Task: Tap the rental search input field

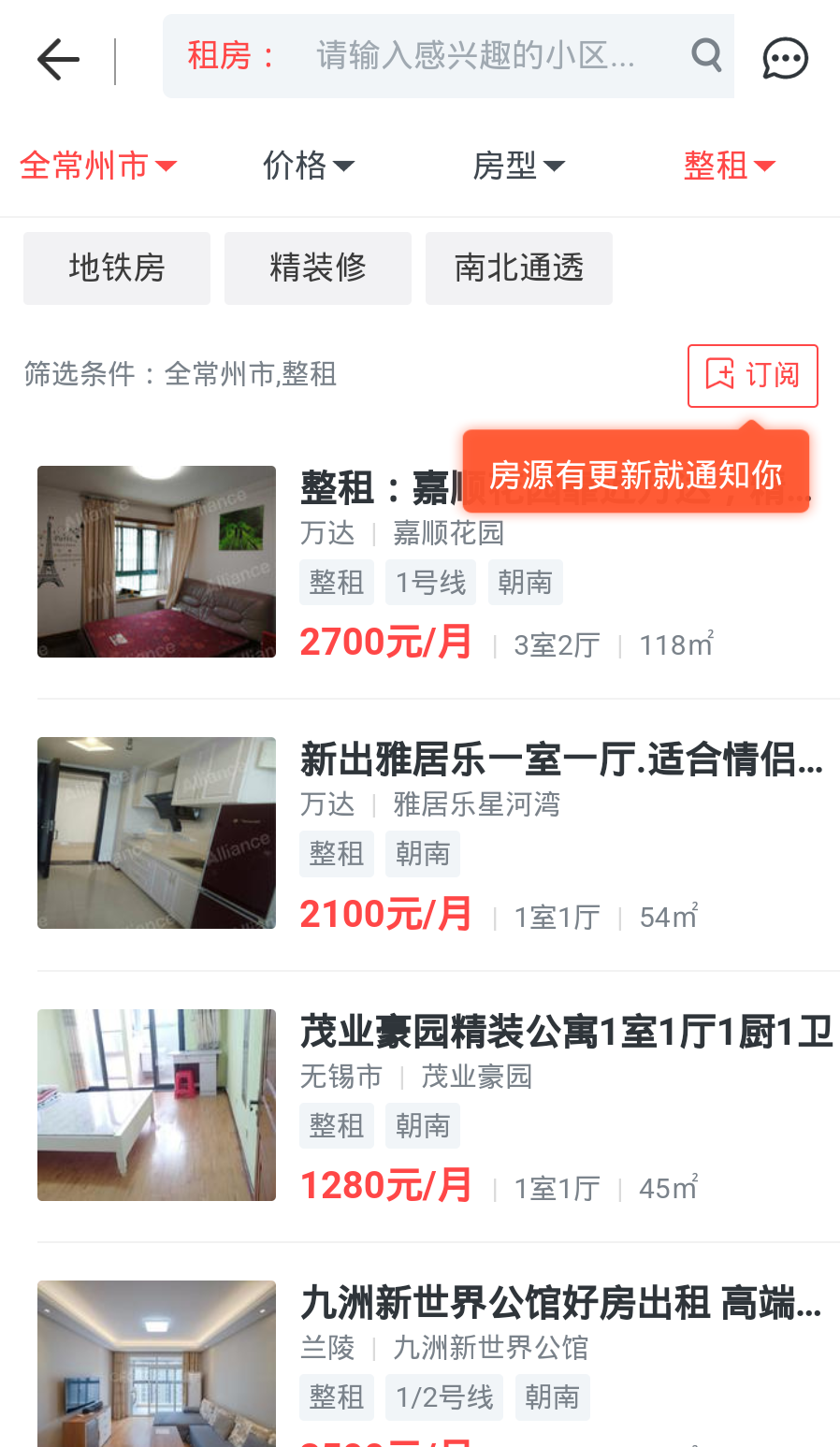Action: tap(475, 56)
